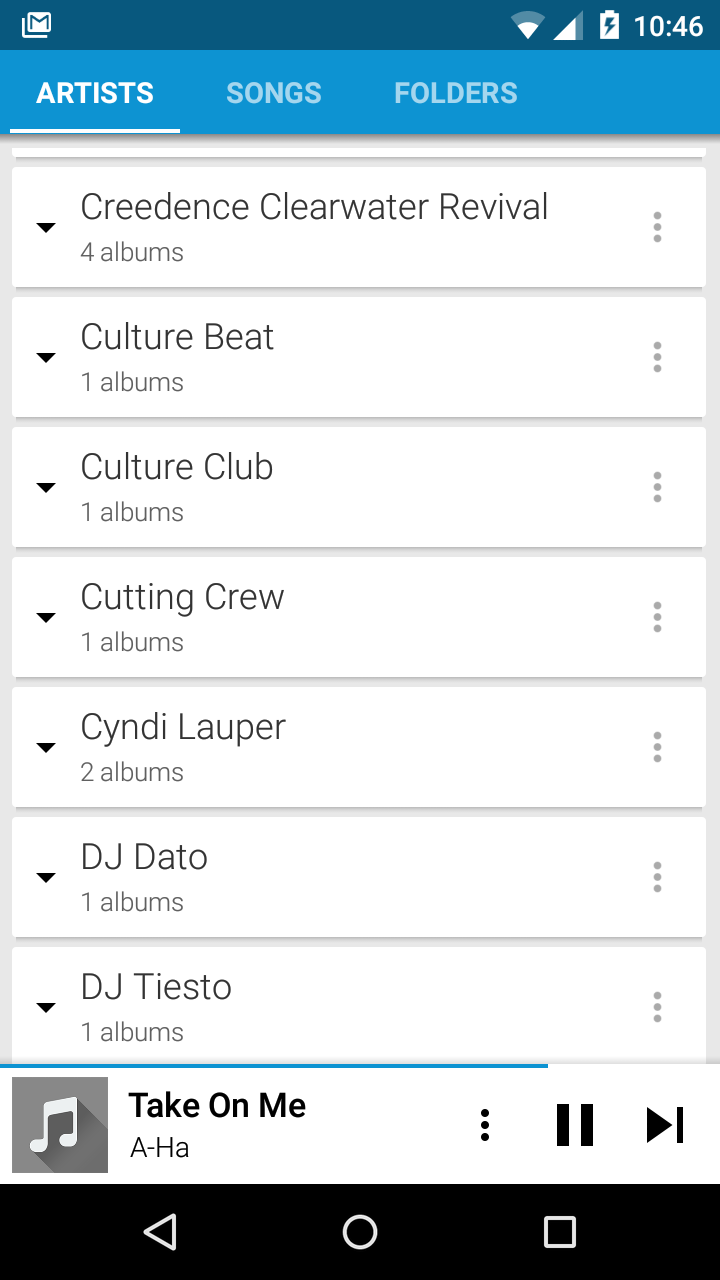
Task: Skip to the next track
Action: pos(665,1125)
